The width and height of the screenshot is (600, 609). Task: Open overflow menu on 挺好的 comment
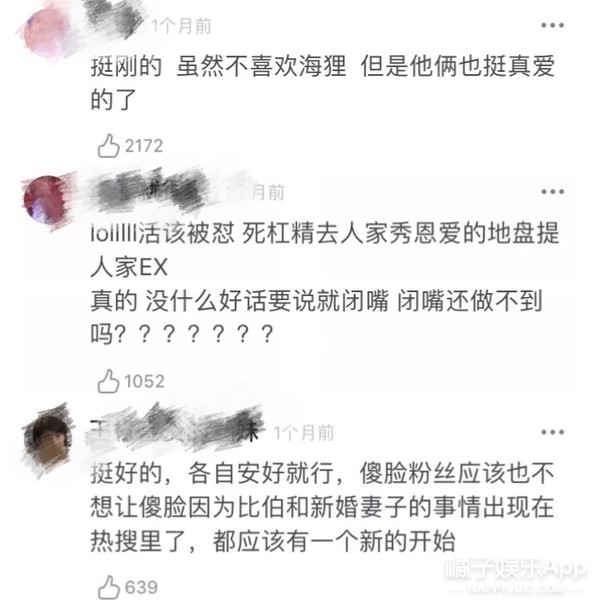tap(551, 430)
